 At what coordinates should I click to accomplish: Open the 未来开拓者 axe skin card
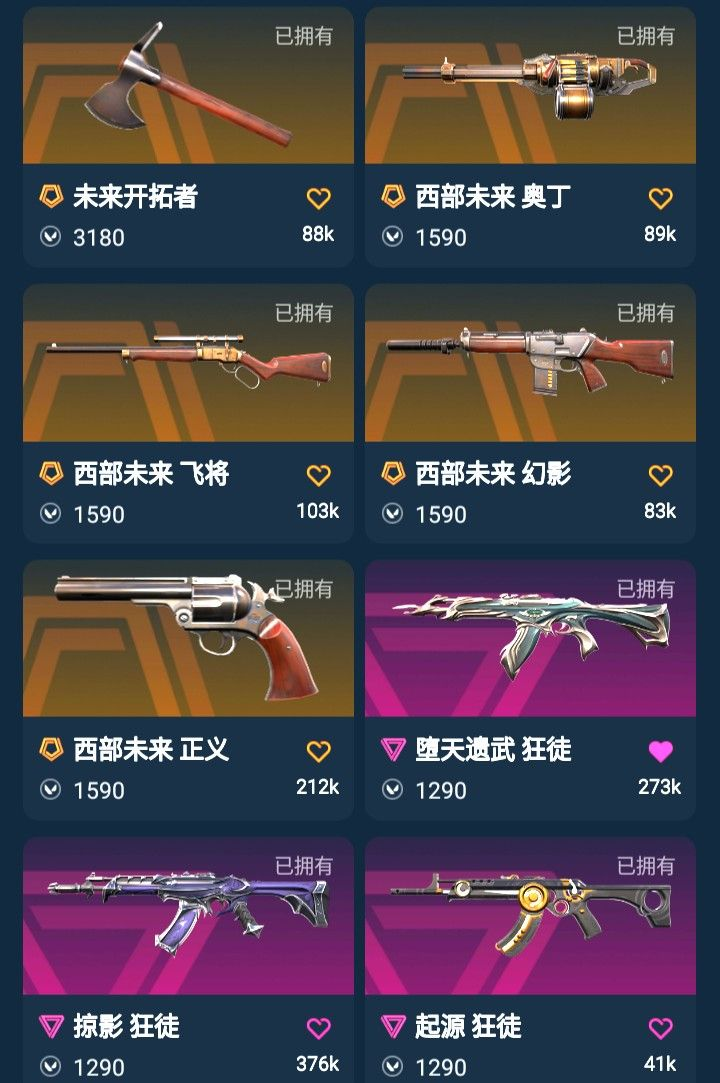tap(188, 90)
